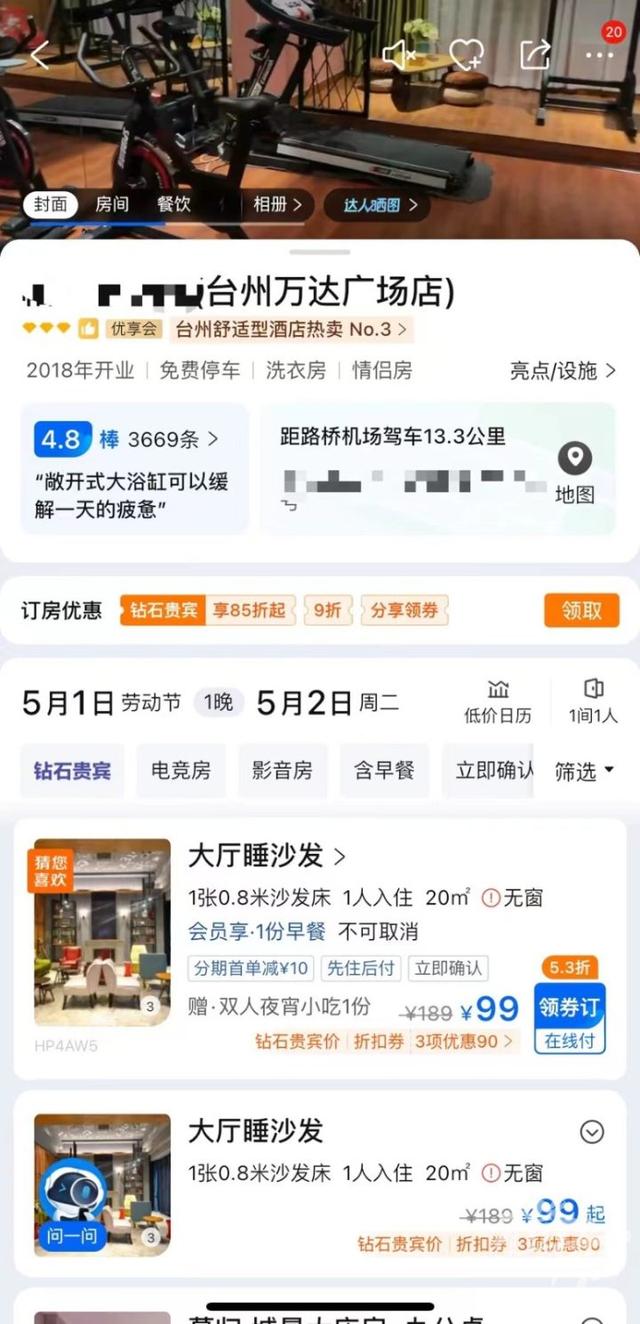640x1324 pixels.
Task: Change the 1间1人 room and guest count
Action: (x=593, y=702)
